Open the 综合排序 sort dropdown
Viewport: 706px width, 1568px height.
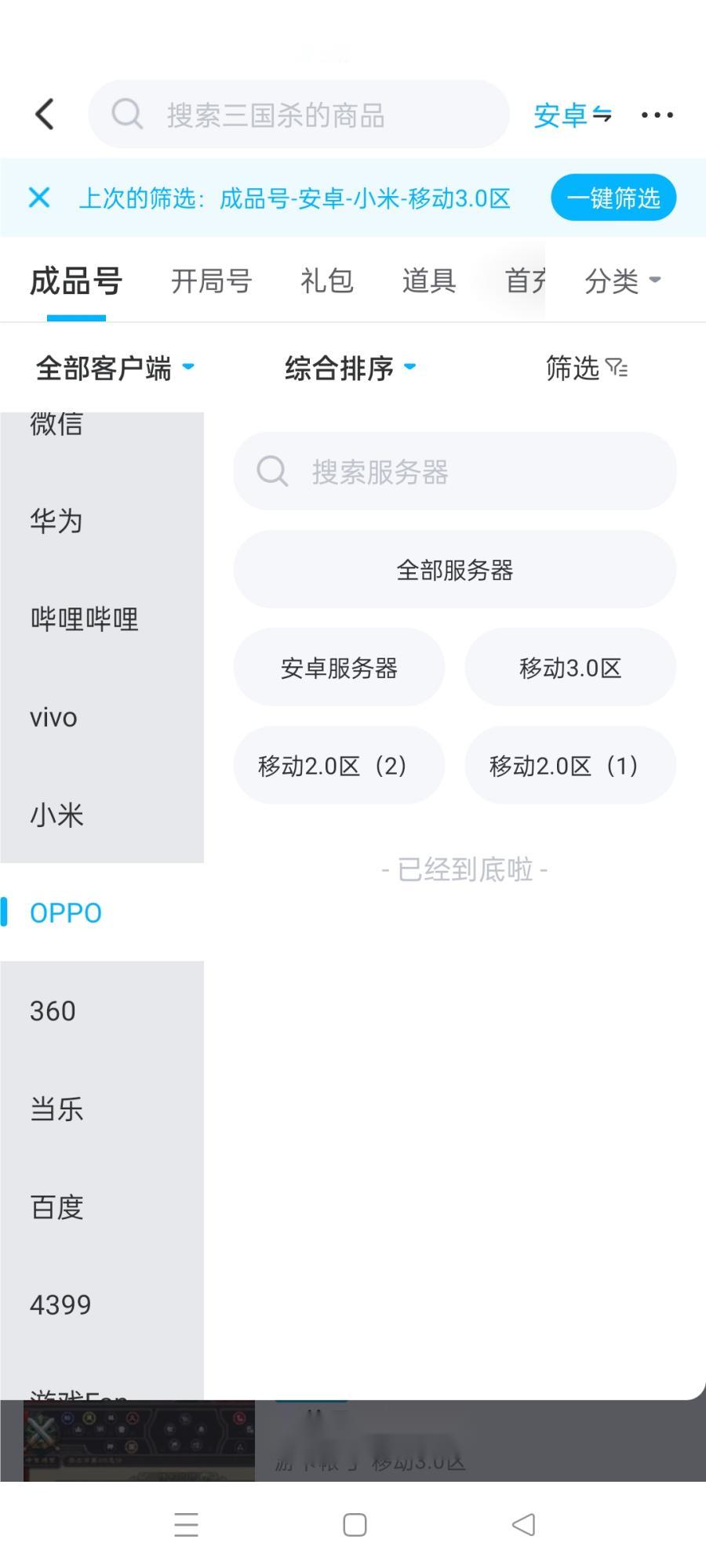tap(350, 368)
